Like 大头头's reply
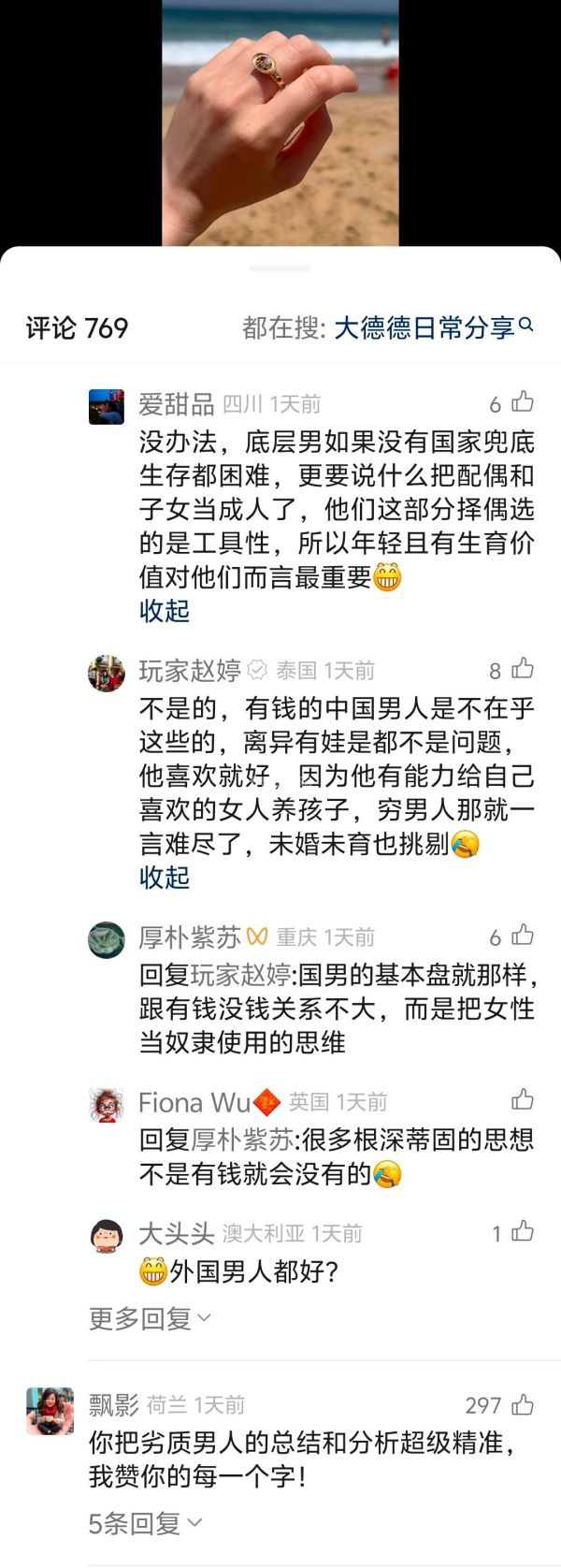This screenshot has height=1568, width=561. [x=523, y=1232]
